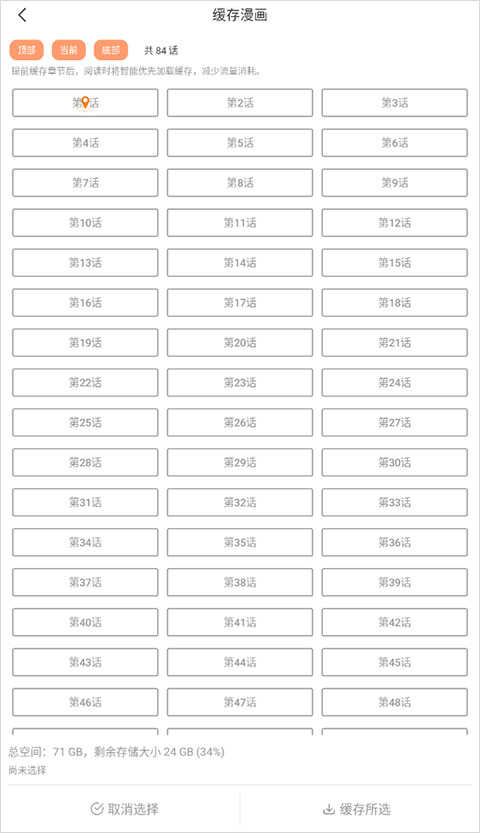Tap 取消选择 to clear selection
Image resolution: width=480 pixels, height=833 pixels.
(124, 809)
